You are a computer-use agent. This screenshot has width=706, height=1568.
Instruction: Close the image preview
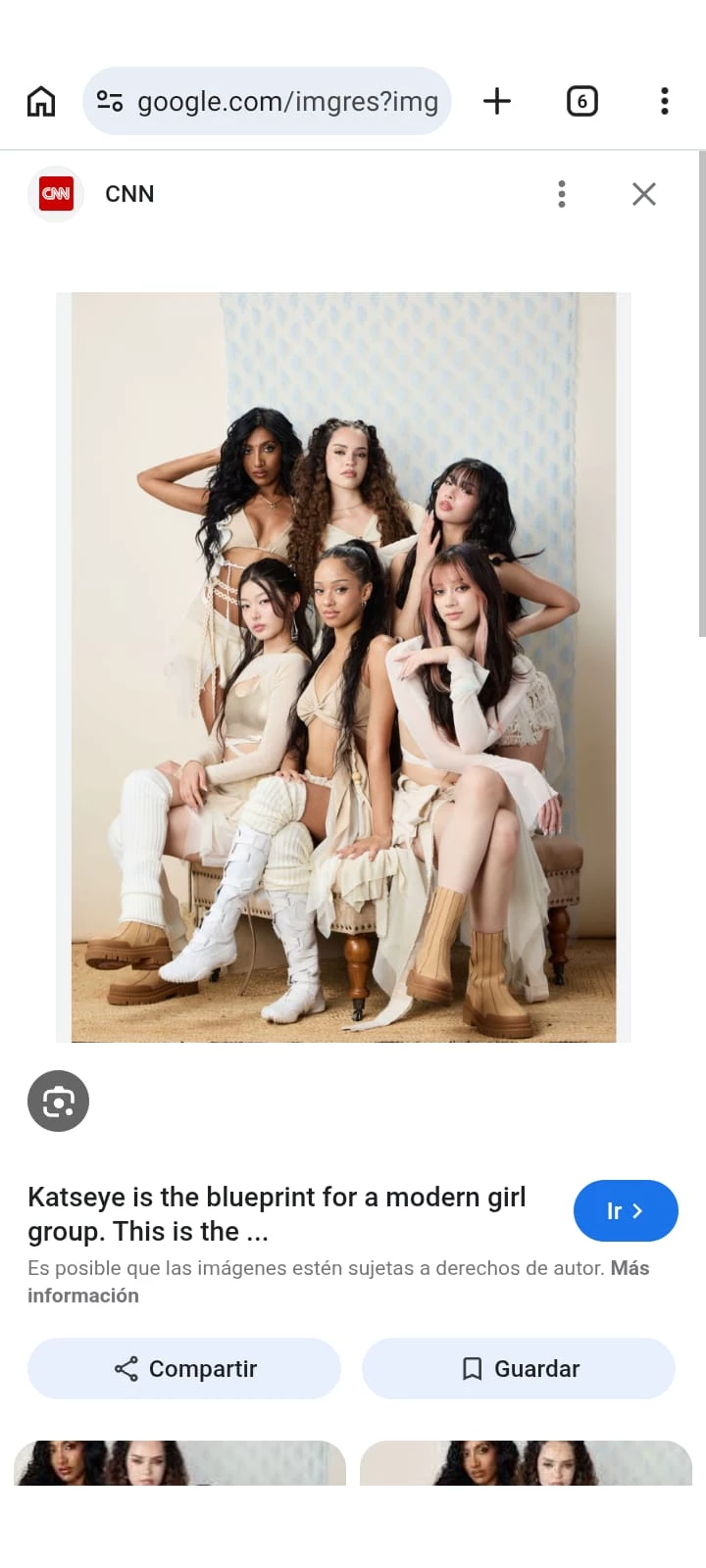pyautogui.click(x=644, y=194)
